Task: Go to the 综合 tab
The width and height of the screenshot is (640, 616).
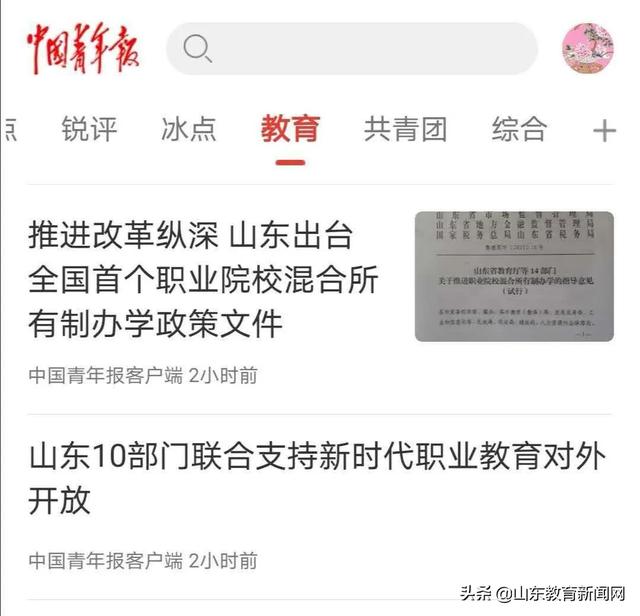Action: pos(519,129)
